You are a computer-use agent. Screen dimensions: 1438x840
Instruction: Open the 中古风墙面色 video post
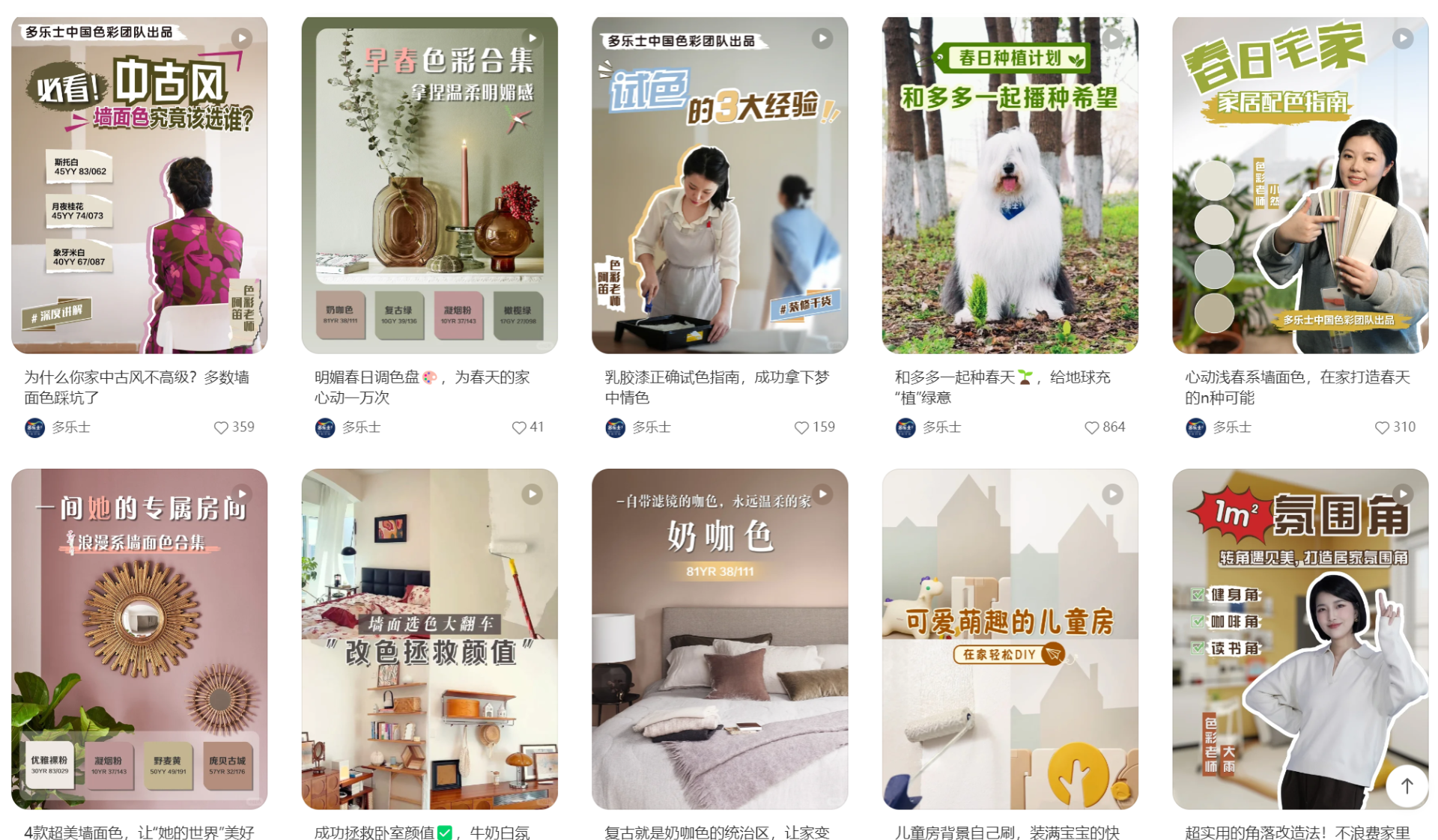click(139, 185)
